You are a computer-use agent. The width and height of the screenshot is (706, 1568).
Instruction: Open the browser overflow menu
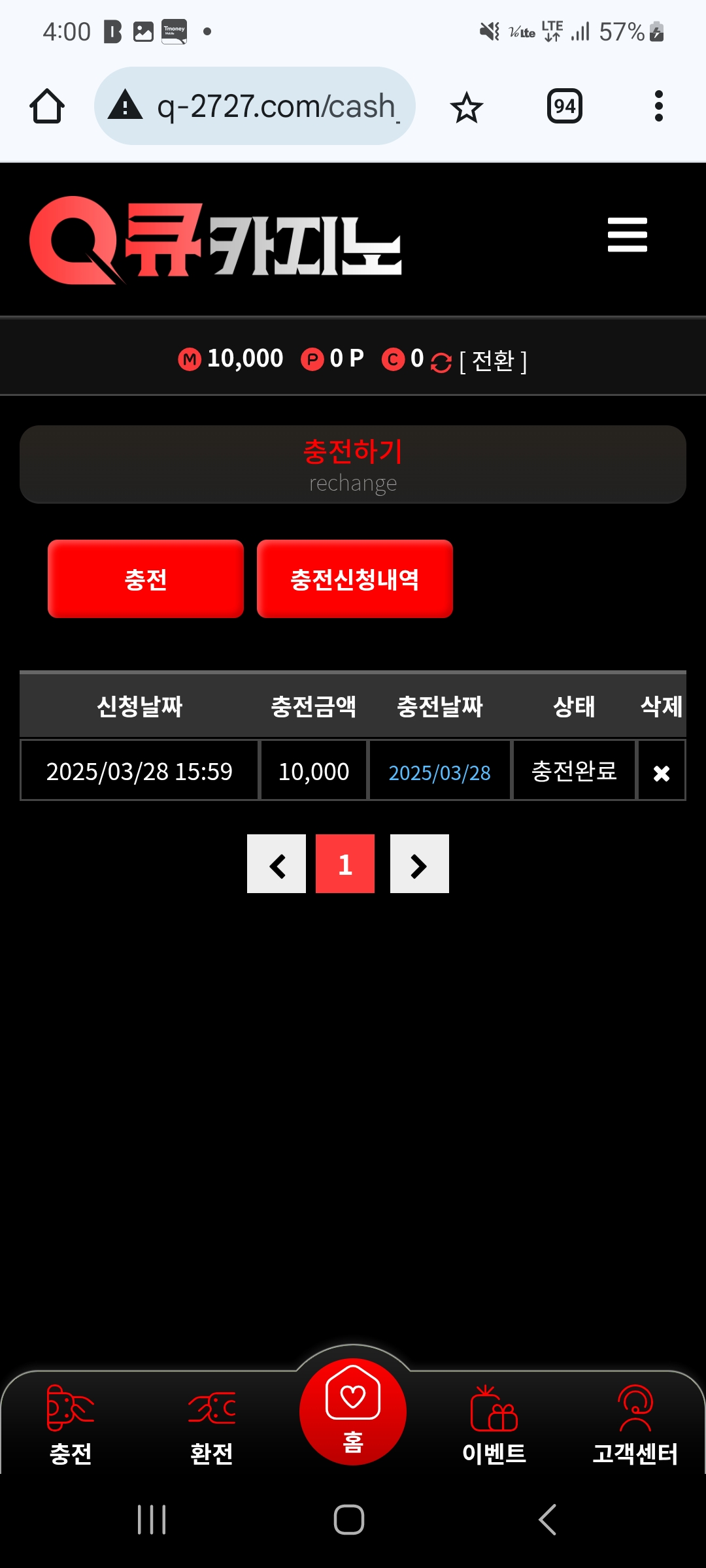[x=658, y=106]
